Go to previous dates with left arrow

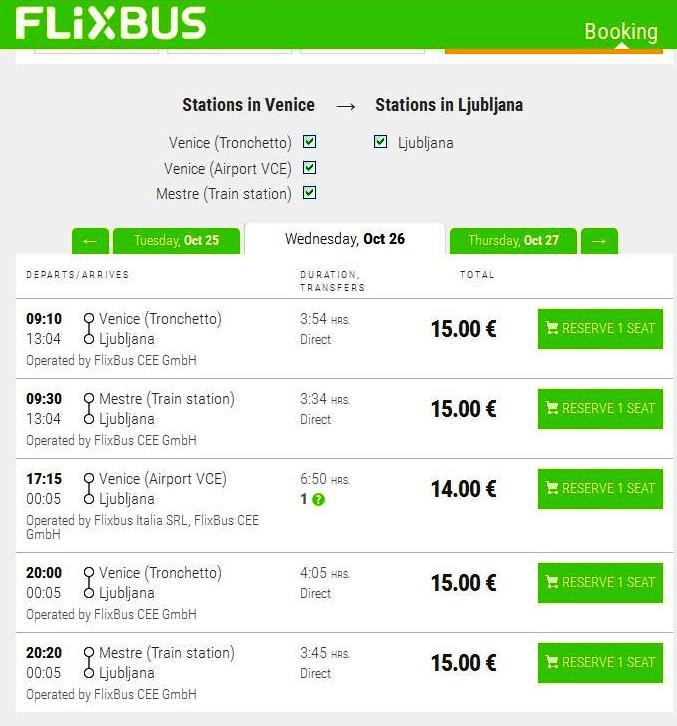tap(90, 241)
